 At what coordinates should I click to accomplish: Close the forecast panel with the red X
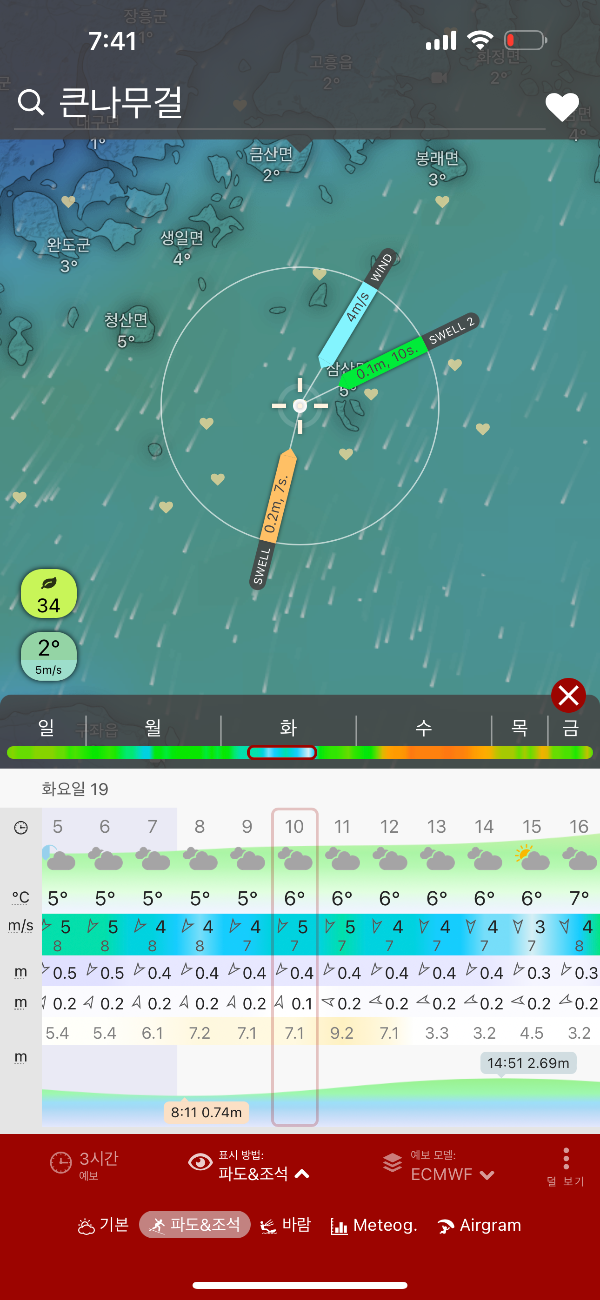pos(569,695)
